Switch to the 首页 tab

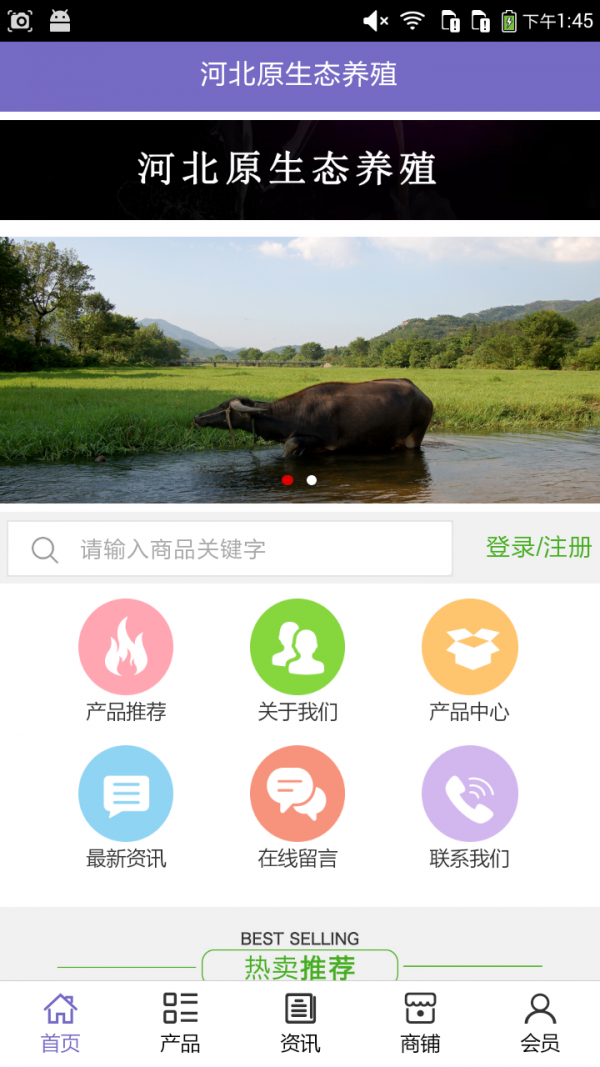tap(60, 1022)
